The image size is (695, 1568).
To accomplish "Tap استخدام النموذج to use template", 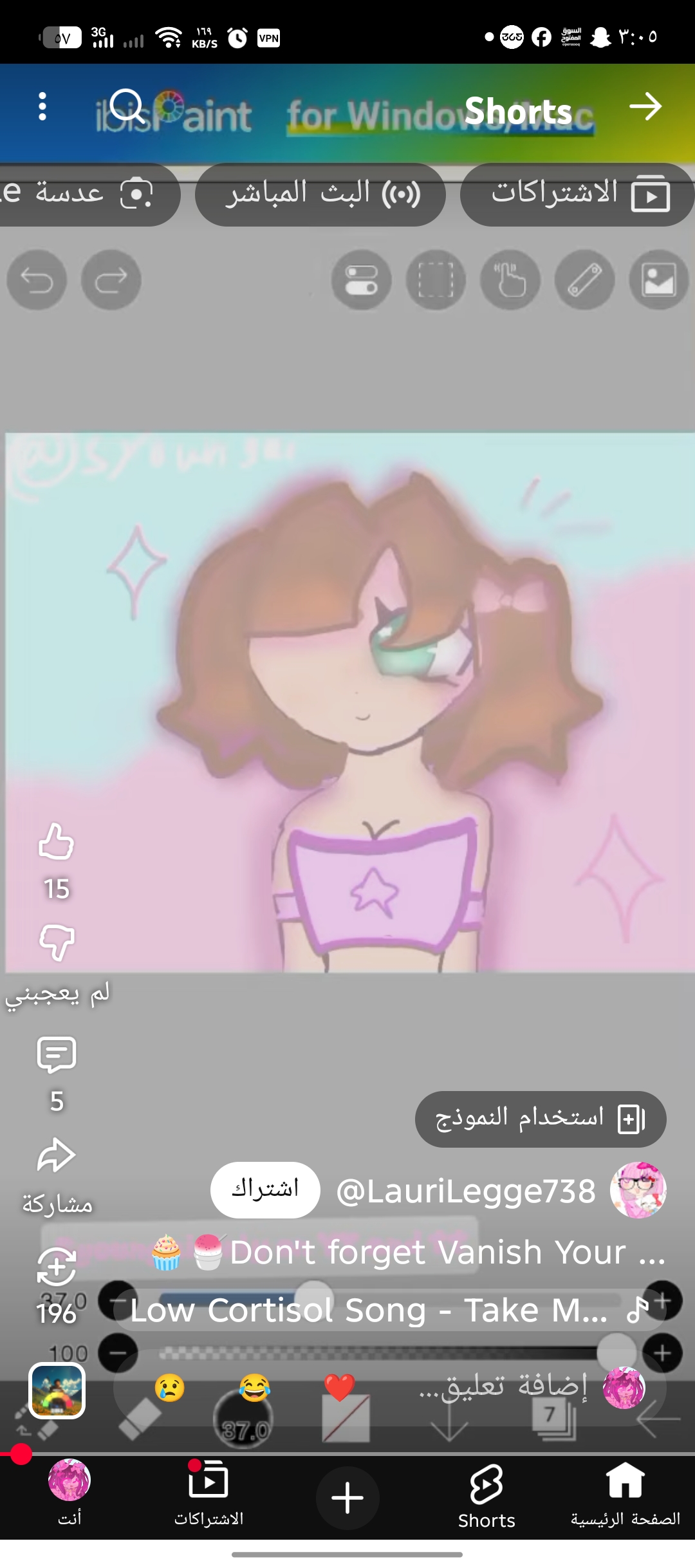I will point(541,1119).
